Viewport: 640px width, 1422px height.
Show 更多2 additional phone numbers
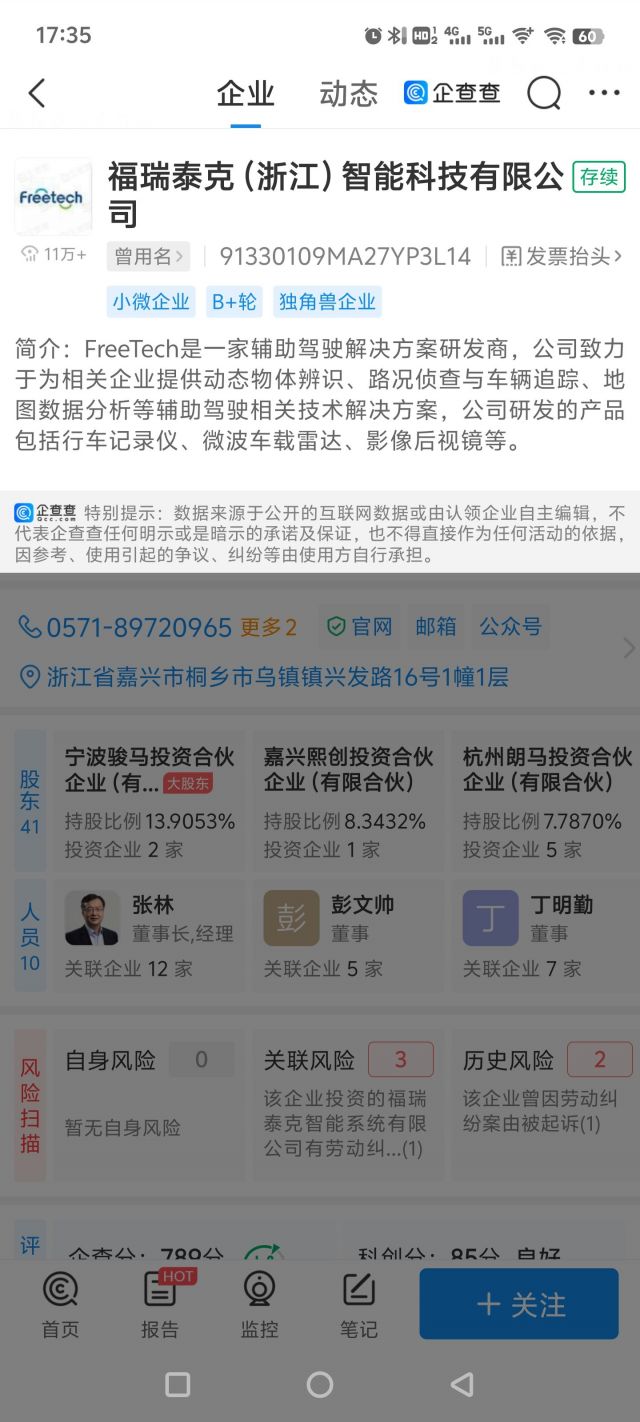tap(268, 627)
